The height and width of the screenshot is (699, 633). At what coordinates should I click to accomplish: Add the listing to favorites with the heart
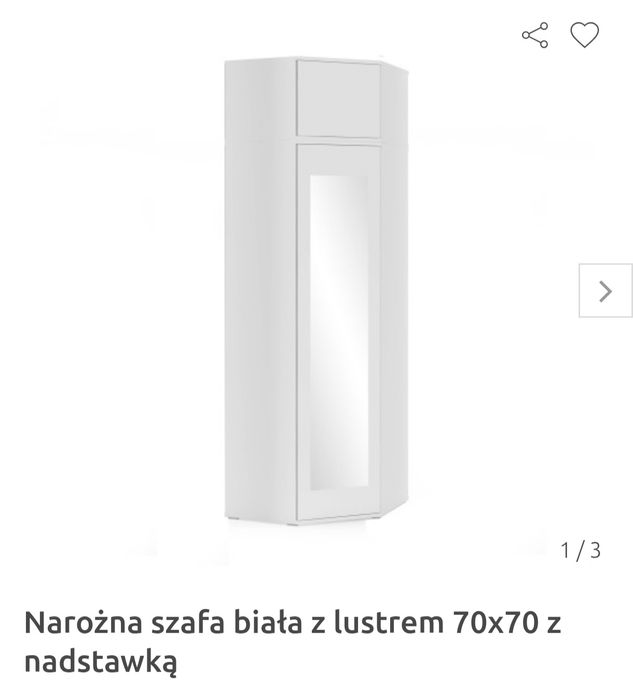[585, 35]
